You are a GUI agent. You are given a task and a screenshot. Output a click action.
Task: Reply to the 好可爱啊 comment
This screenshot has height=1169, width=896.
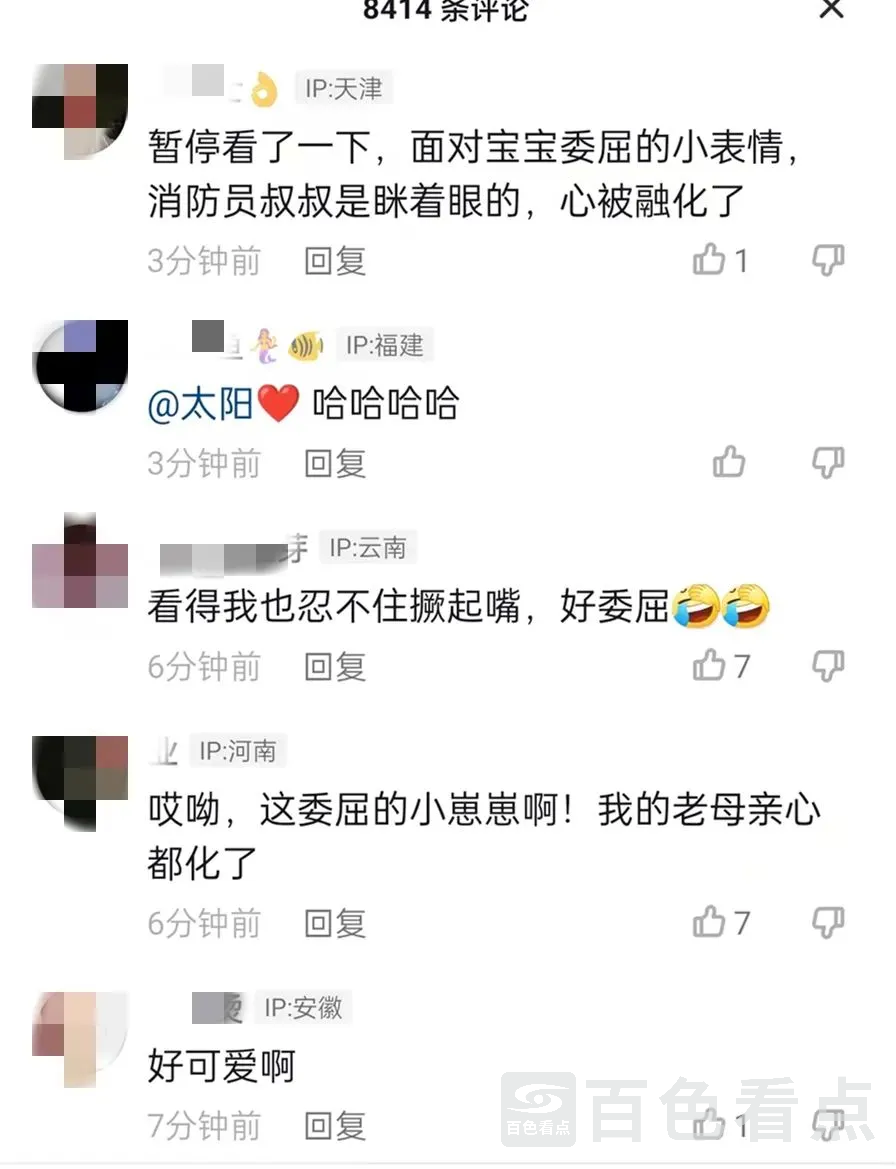[335, 1126]
